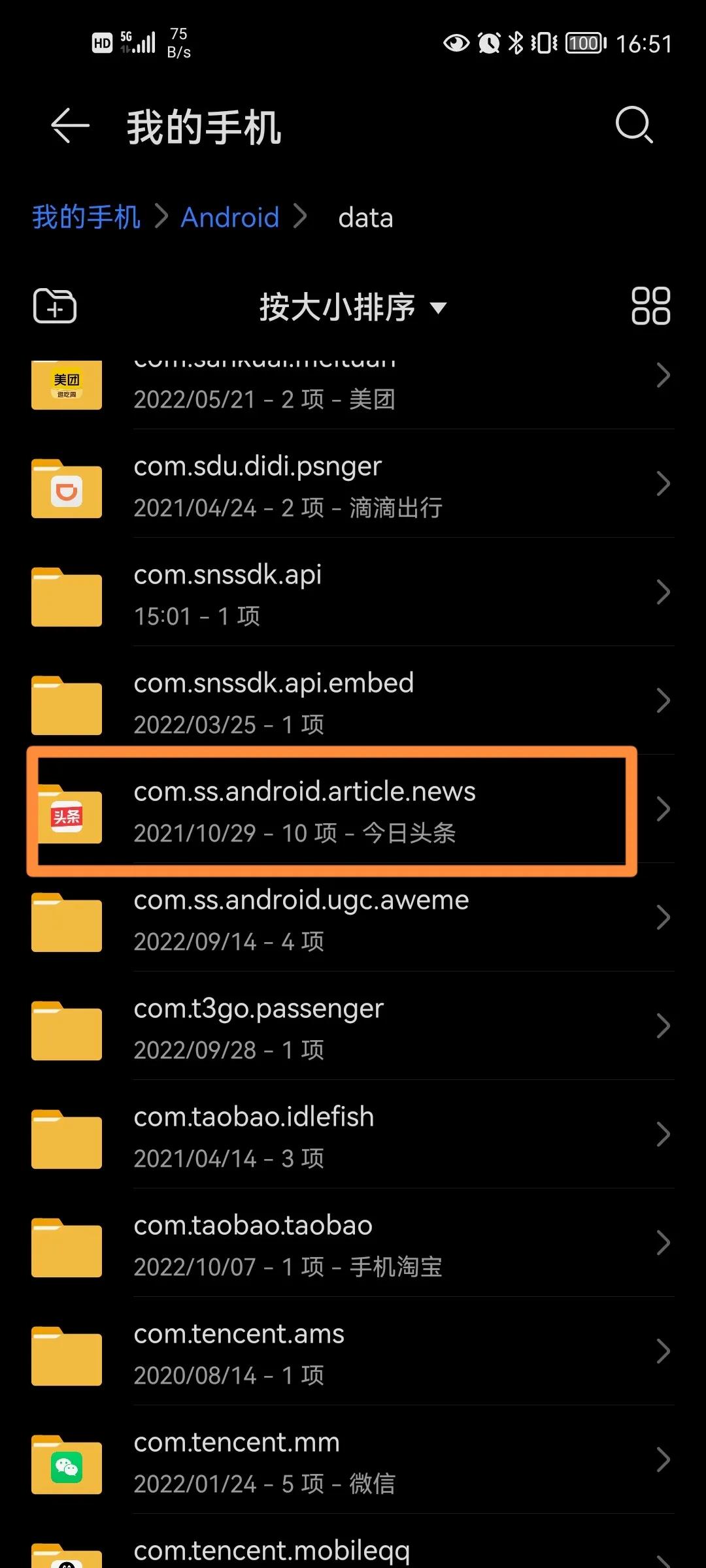Open com.tencent.mobileqq folder

pos(353,1552)
